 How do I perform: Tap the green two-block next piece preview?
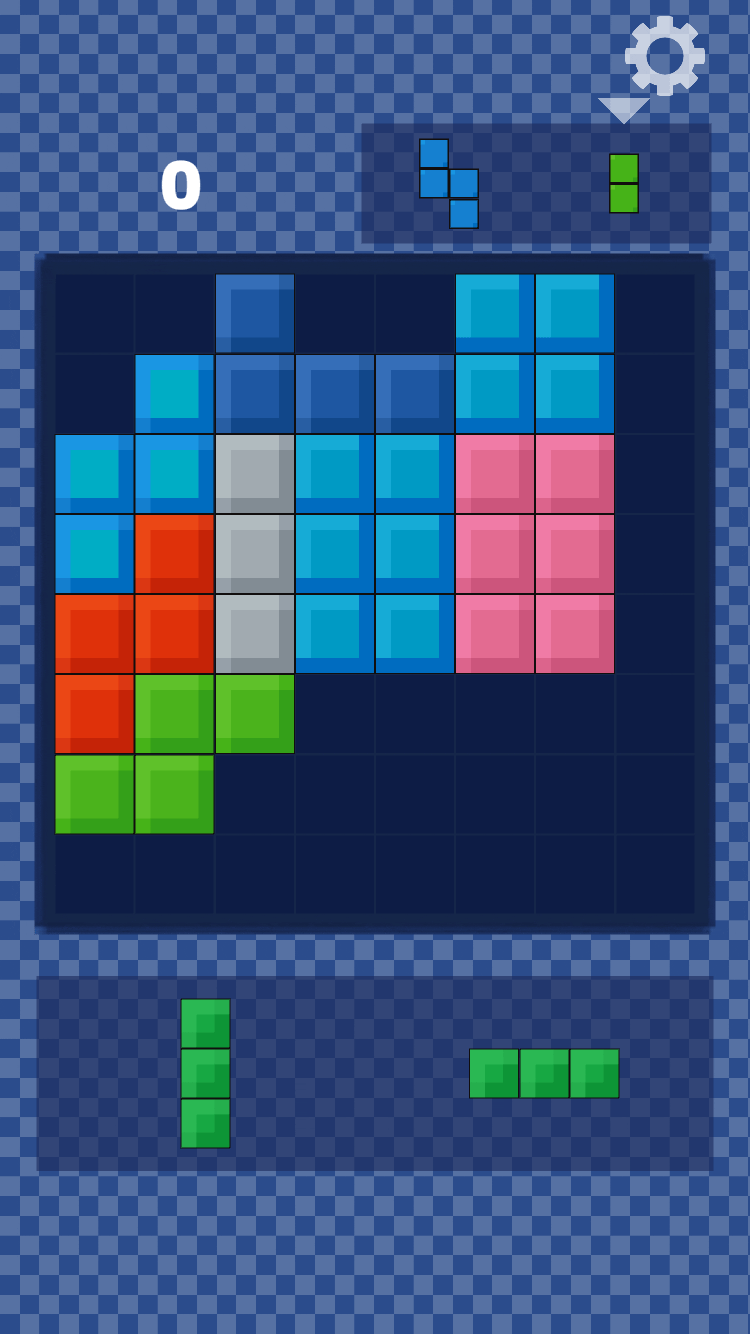tap(624, 183)
